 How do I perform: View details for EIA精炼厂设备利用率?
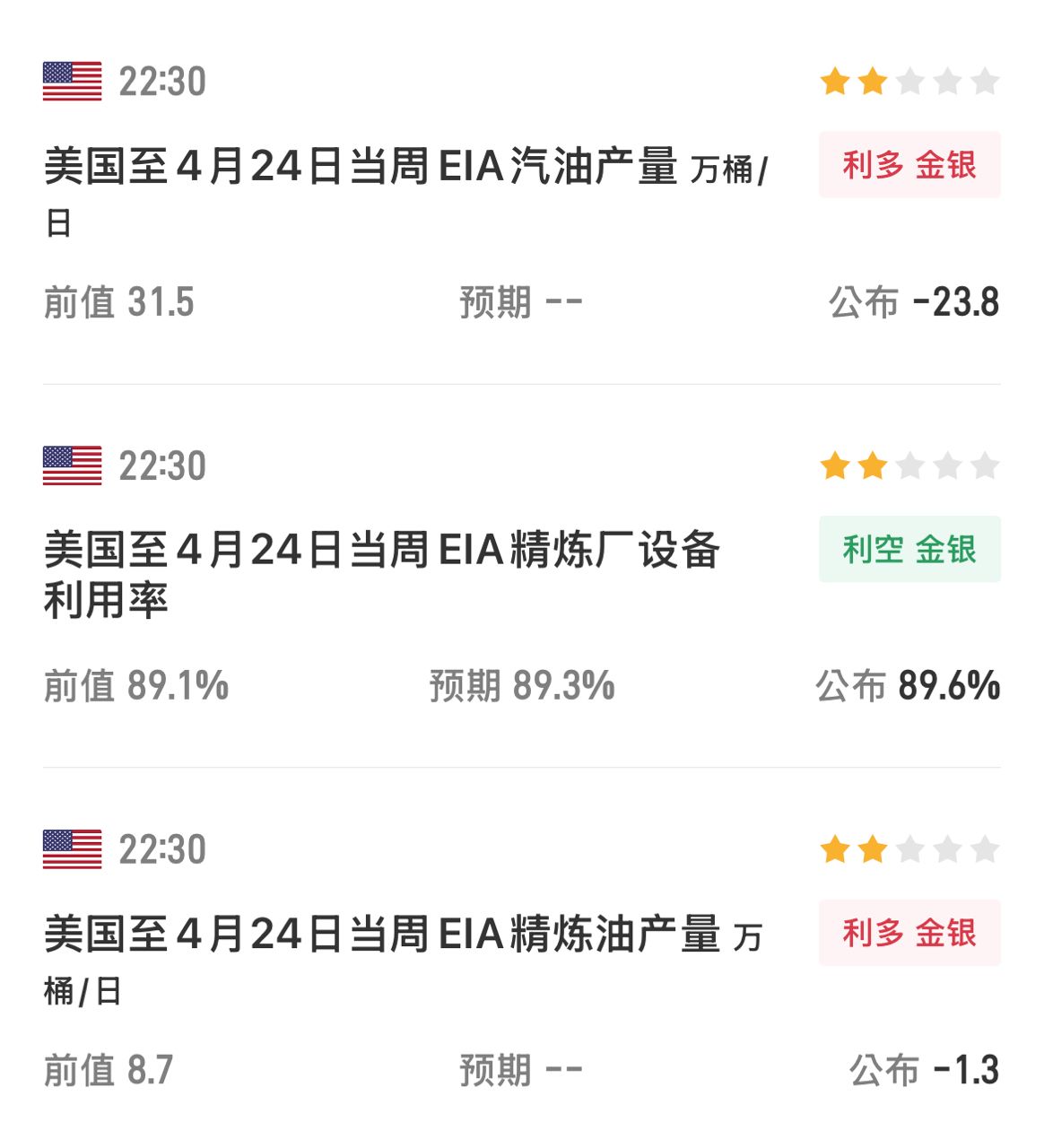click(x=382, y=551)
